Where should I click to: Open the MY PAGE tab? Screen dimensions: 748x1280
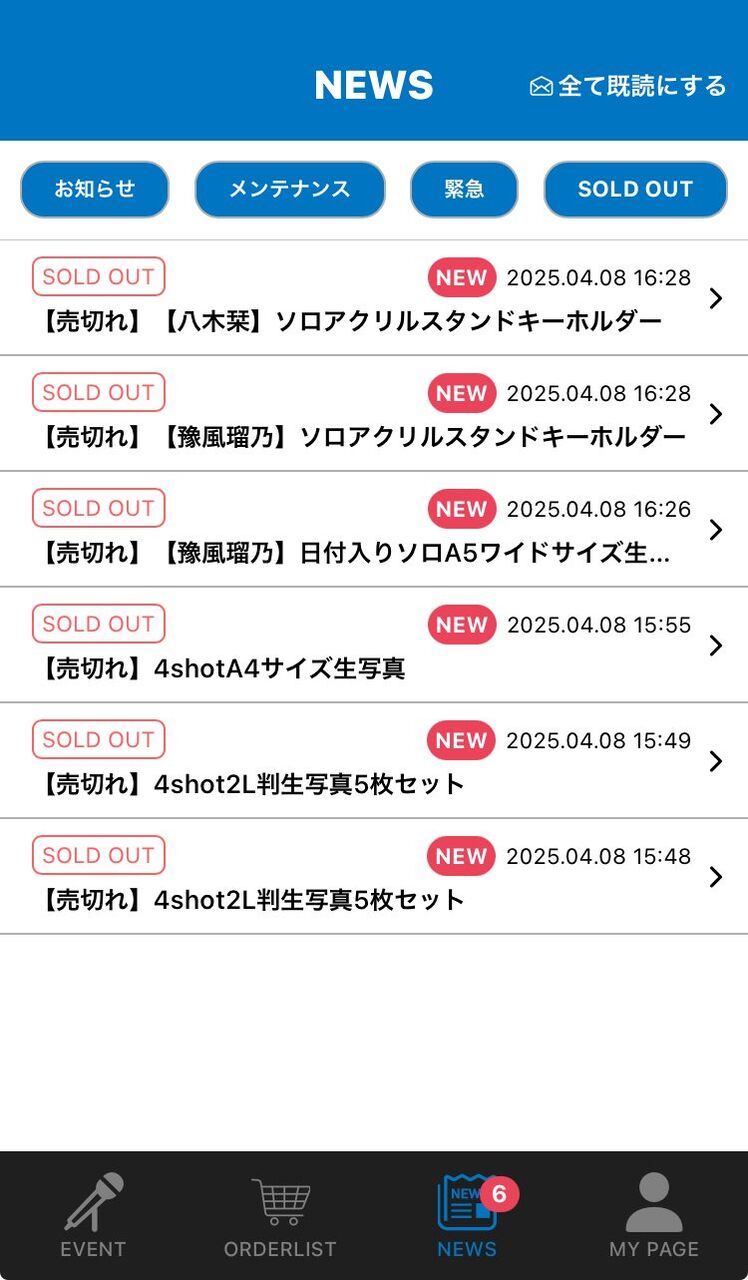654,1216
